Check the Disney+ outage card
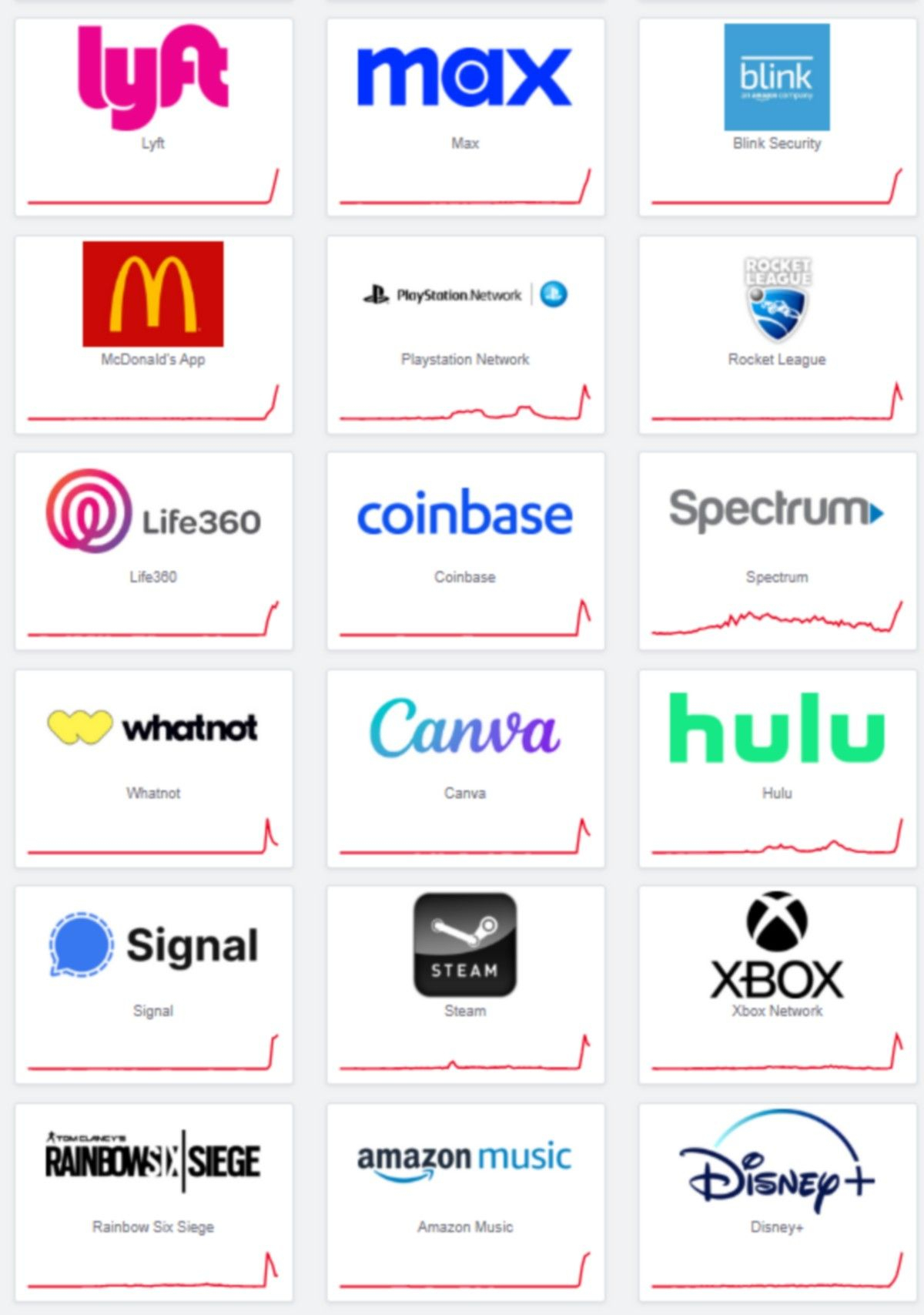924x1315 pixels. coord(777,1202)
